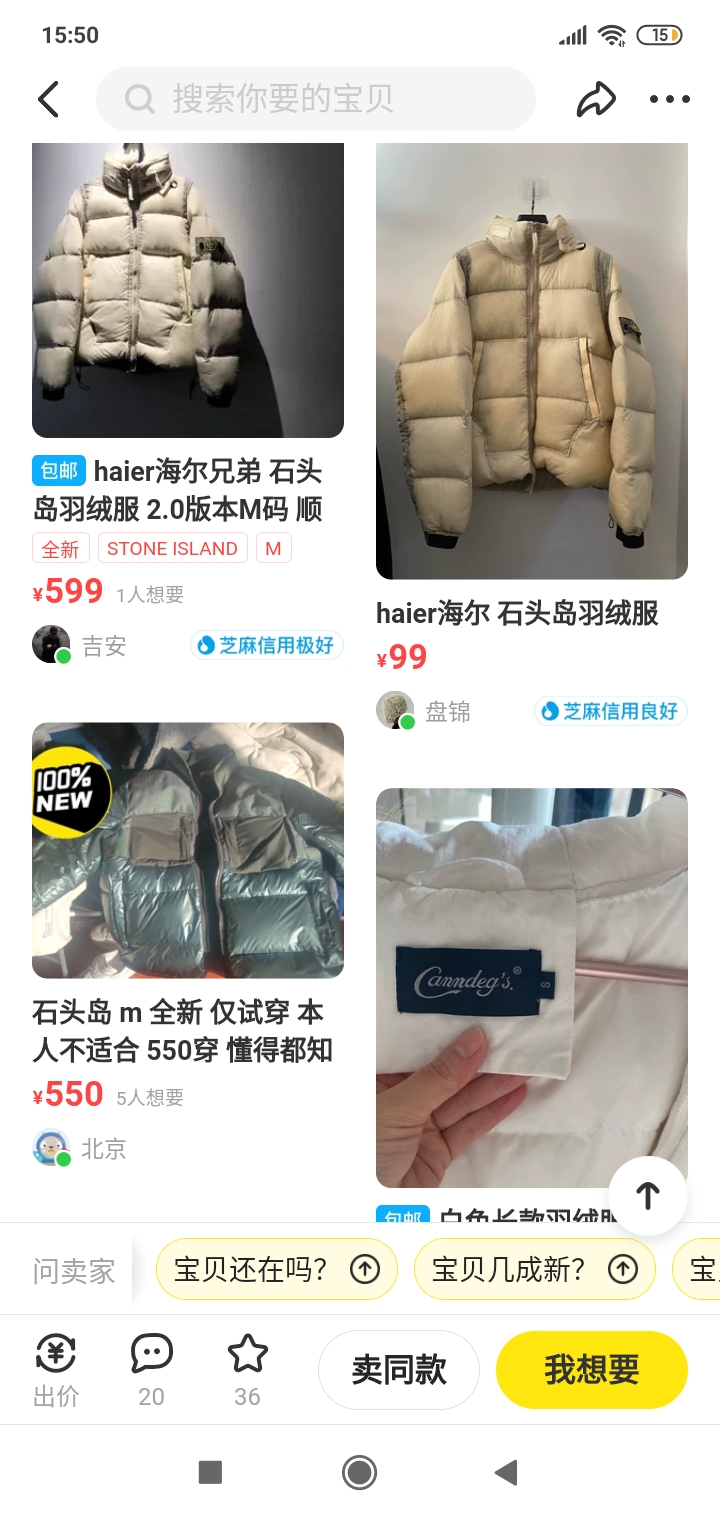Tap the back arrow at top left
Image resolution: width=720 pixels, height=1520 pixels.
[x=48, y=99]
